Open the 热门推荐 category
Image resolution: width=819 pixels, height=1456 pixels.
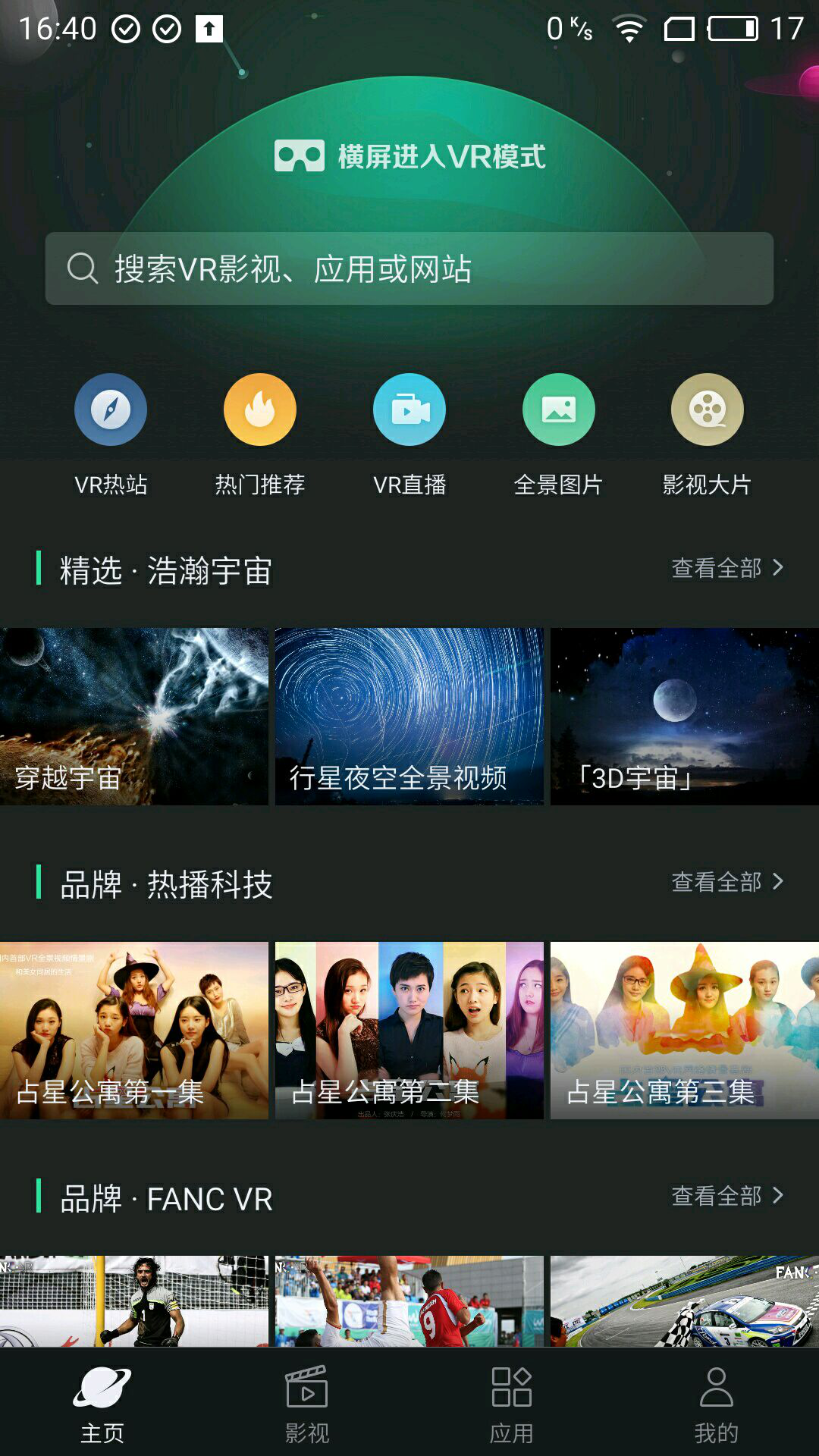tap(260, 434)
